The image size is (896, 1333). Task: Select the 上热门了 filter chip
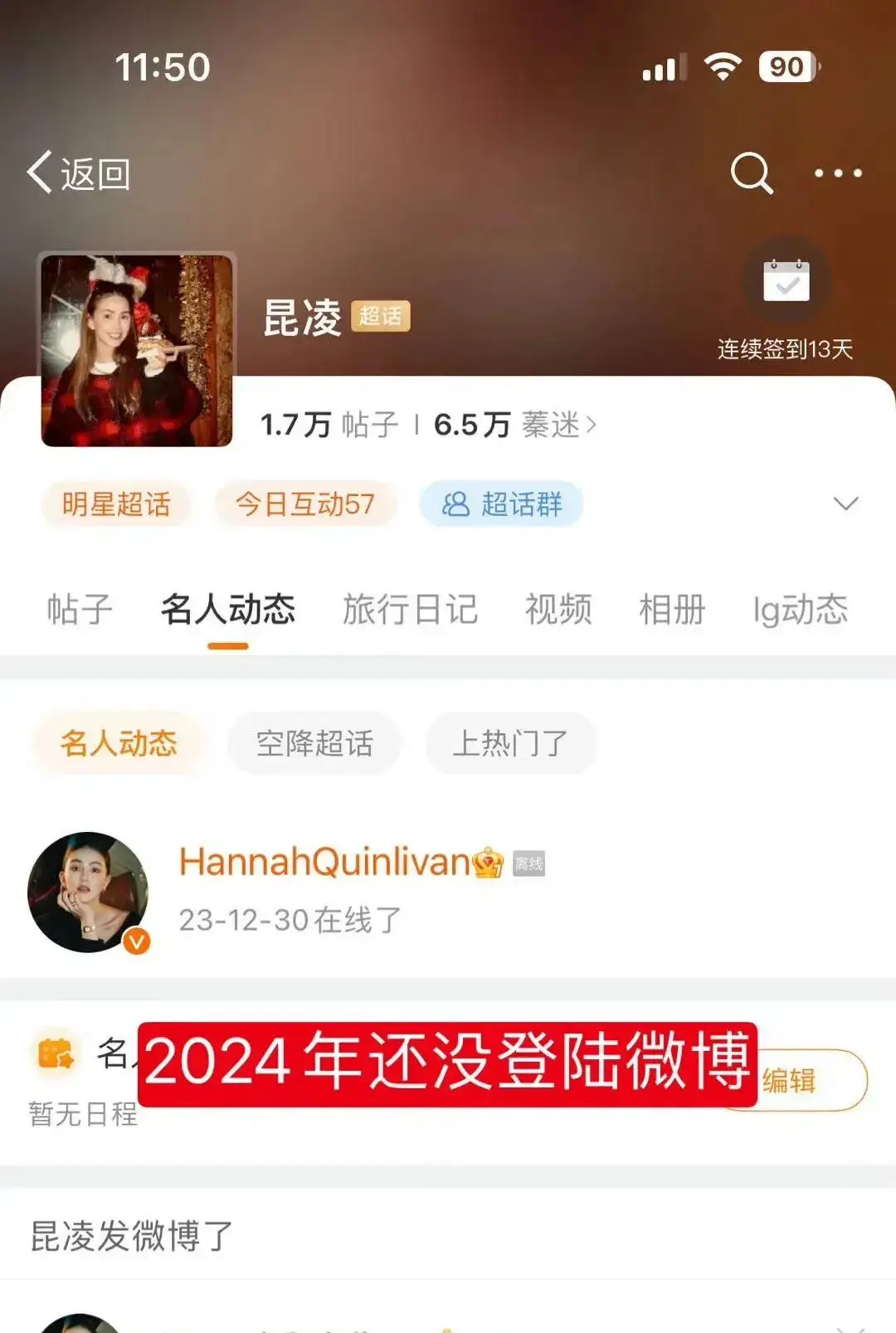point(510,743)
